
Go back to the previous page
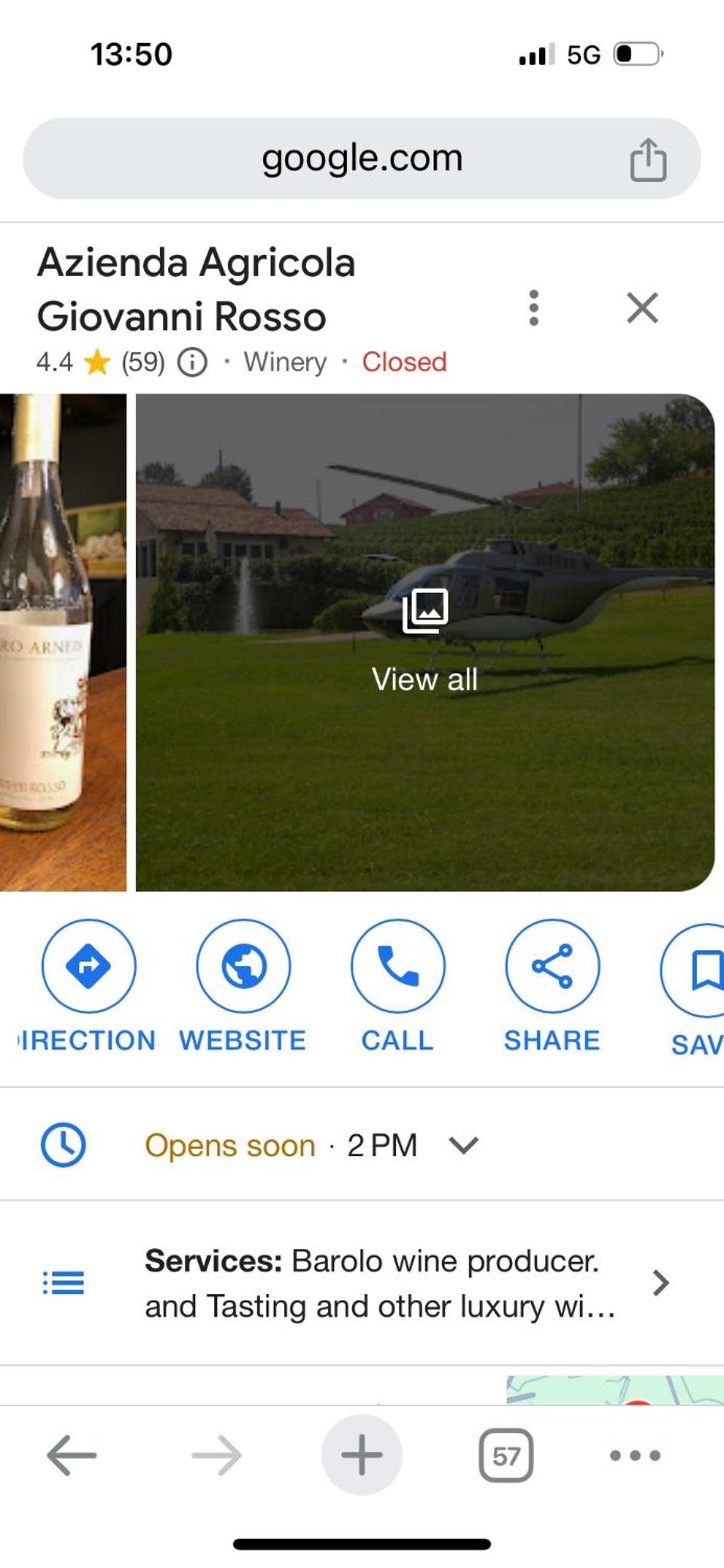pyautogui.click(x=72, y=1455)
